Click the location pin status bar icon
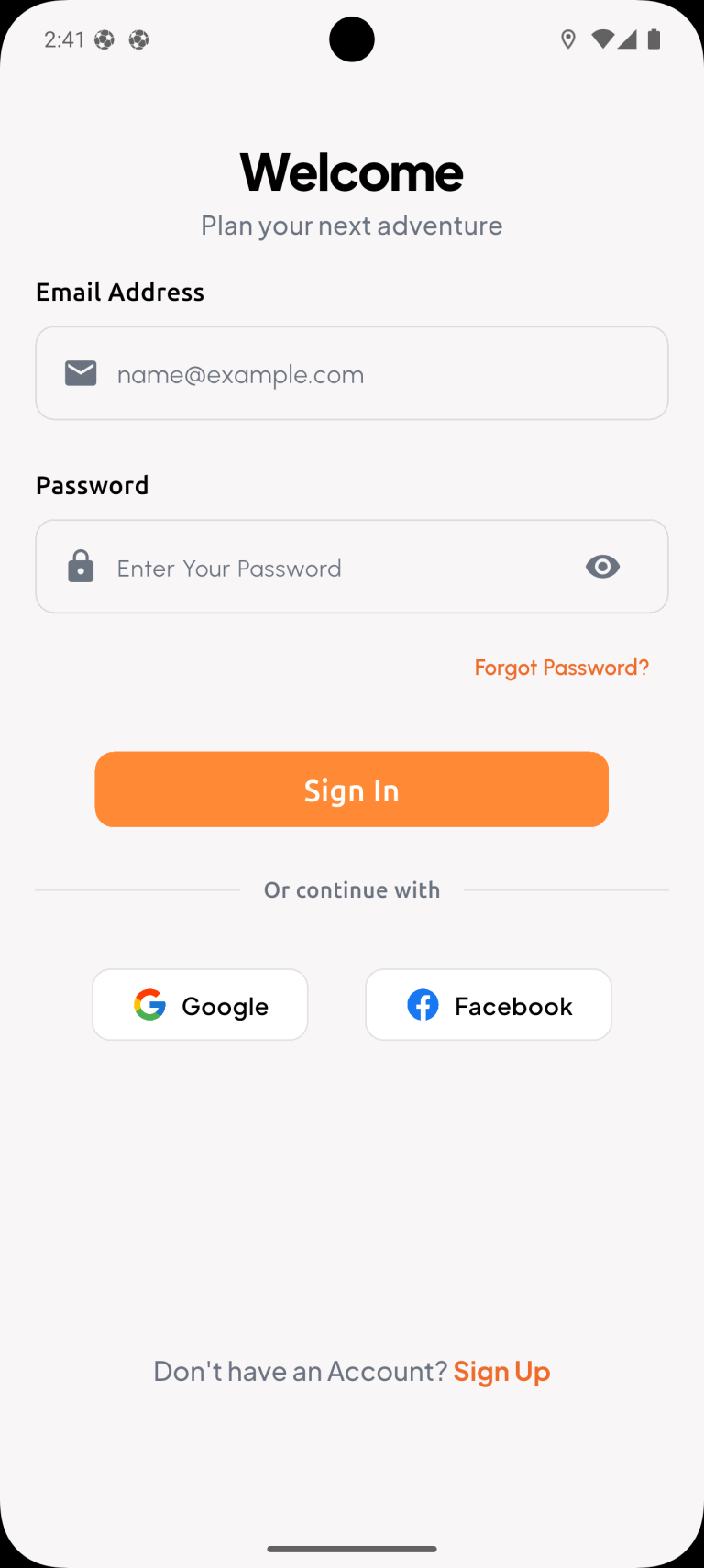The width and height of the screenshot is (704, 1568). (x=569, y=39)
